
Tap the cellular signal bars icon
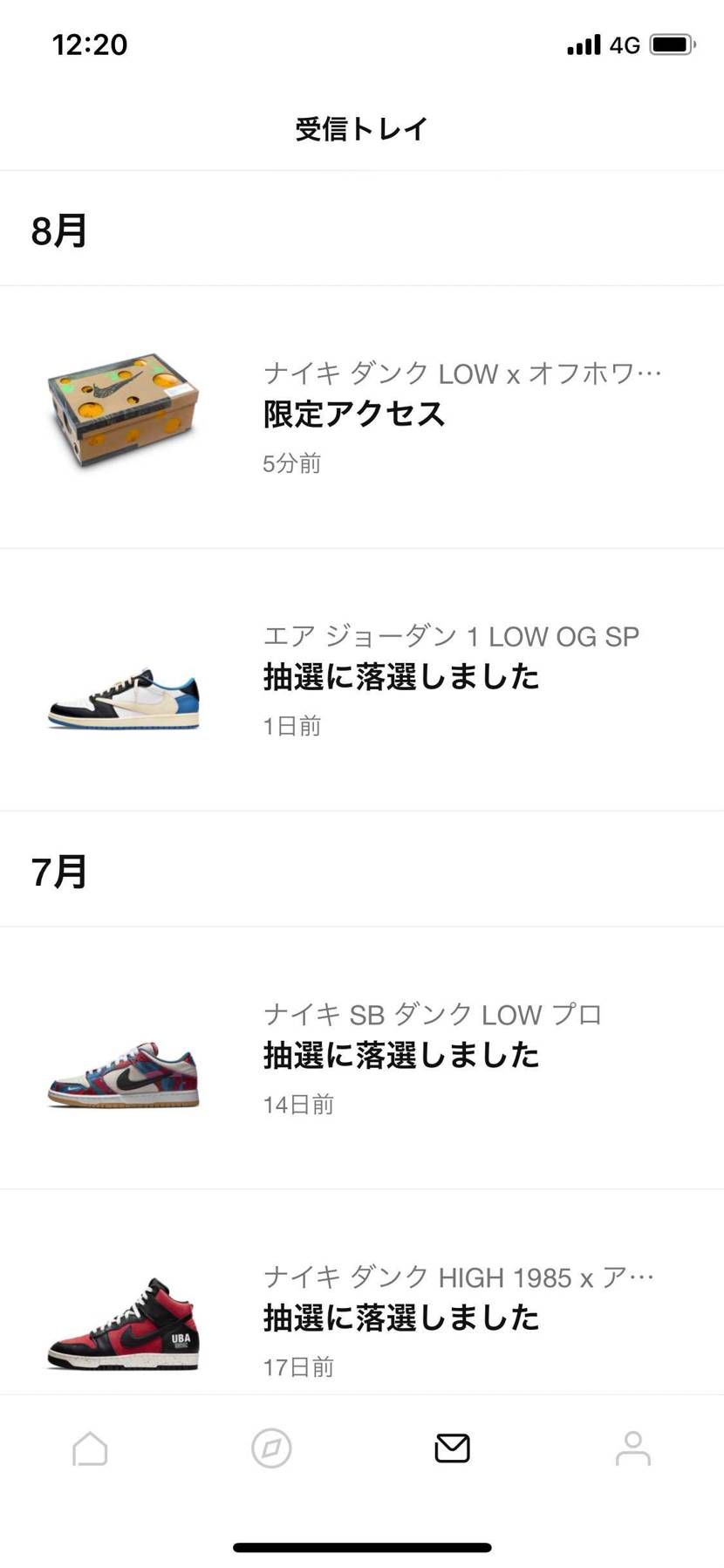click(583, 44)
